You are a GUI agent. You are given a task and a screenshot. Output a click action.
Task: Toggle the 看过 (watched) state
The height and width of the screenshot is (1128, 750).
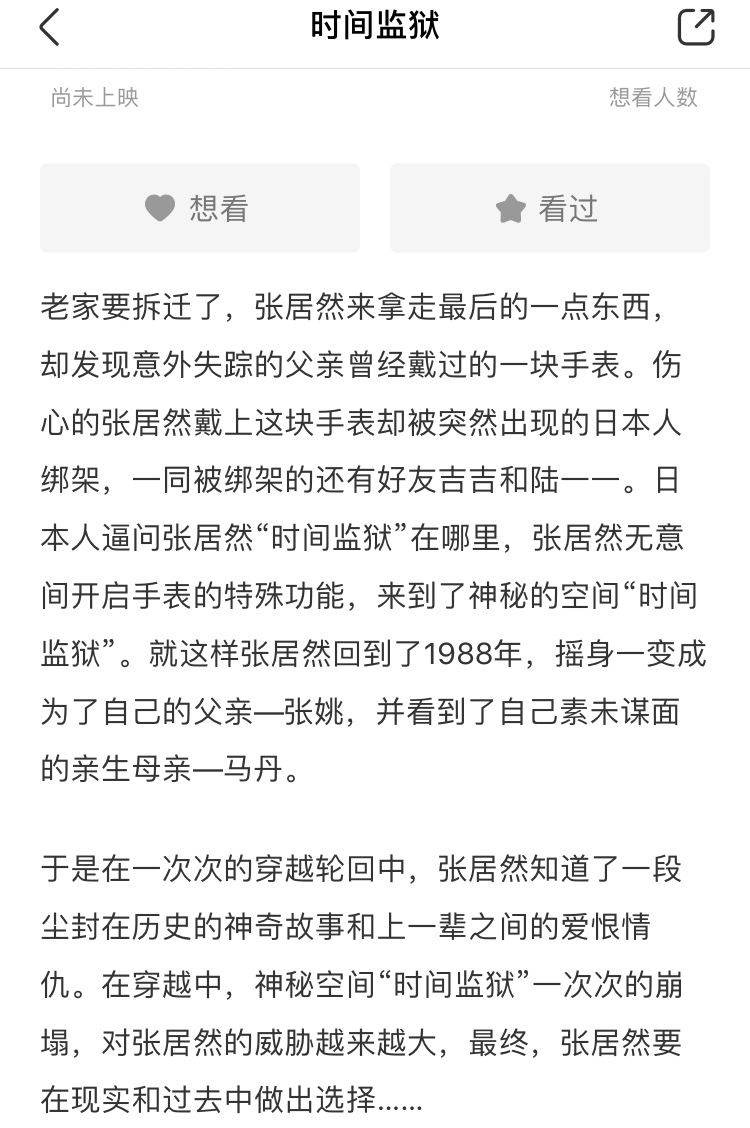coord(550,207)
